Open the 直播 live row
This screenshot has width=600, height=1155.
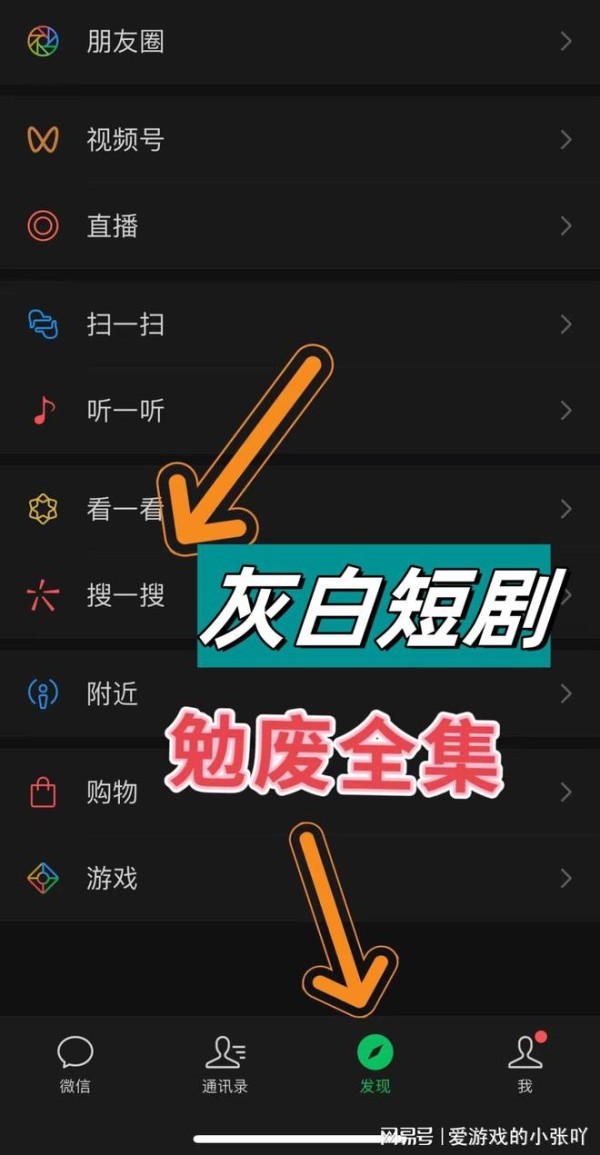(x=300, y=226)
